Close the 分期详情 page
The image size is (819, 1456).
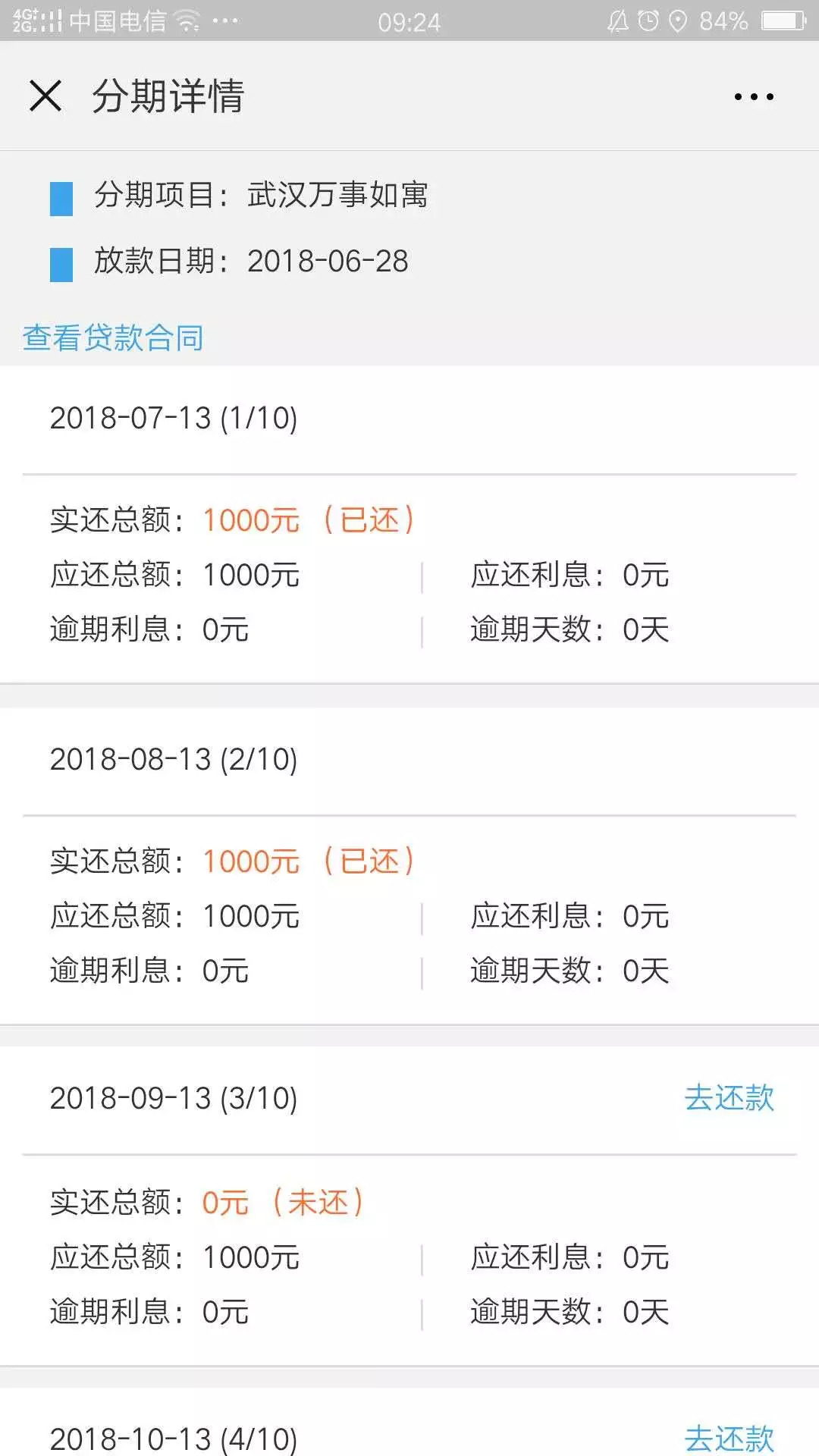coord(45,96)
